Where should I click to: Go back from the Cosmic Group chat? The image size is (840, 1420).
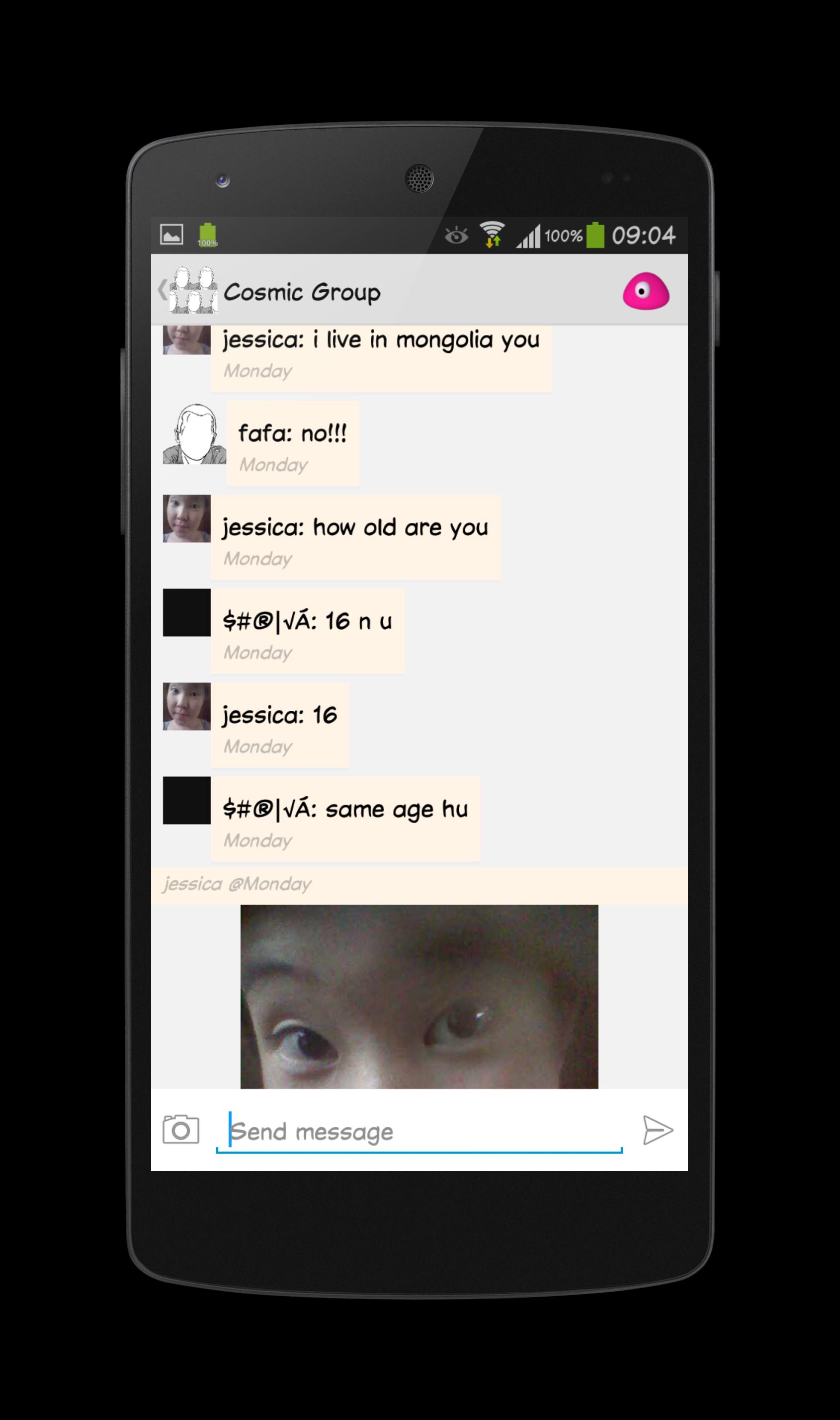pos(163,290)
